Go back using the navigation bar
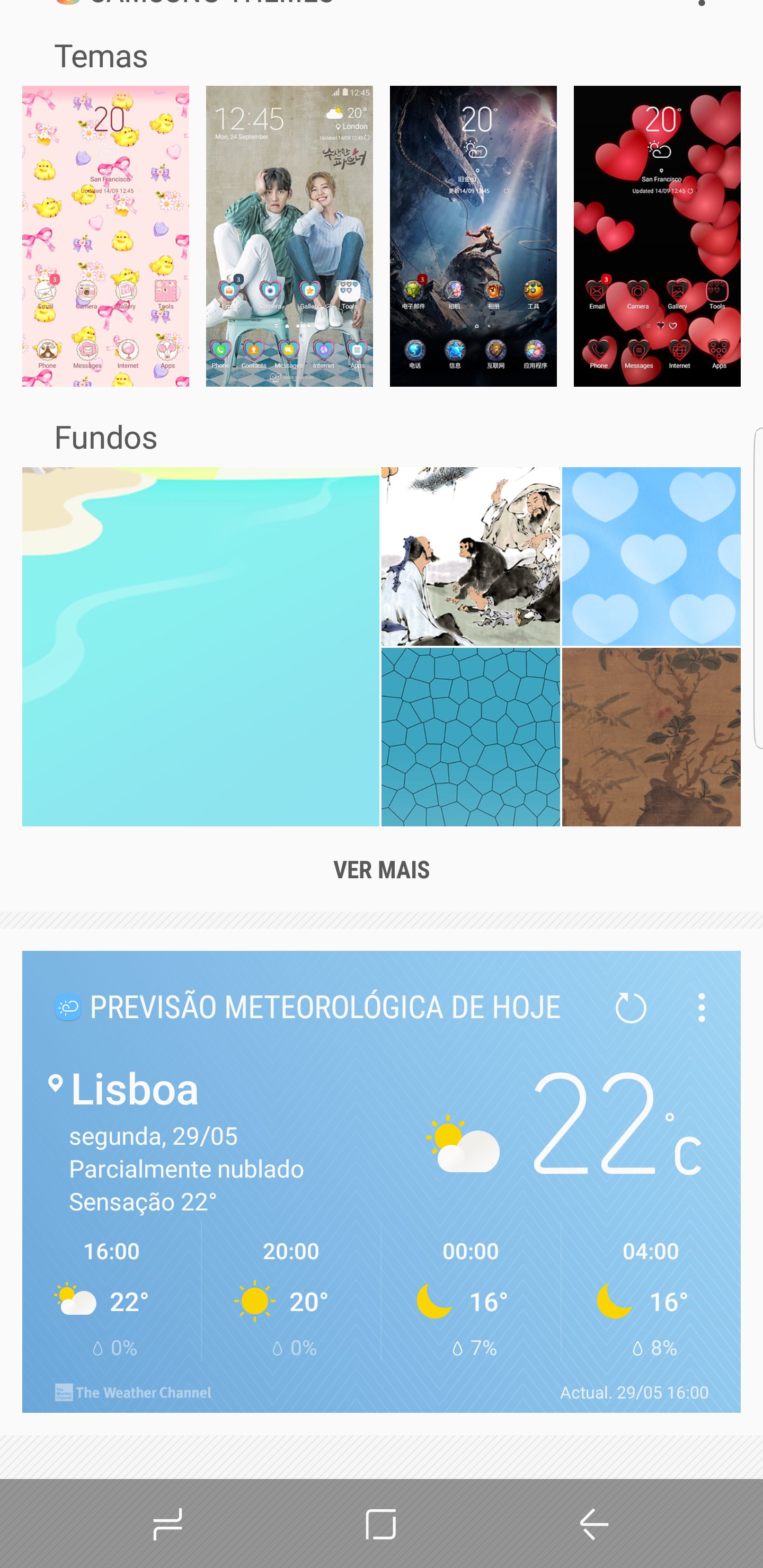 coord(594,1524)
